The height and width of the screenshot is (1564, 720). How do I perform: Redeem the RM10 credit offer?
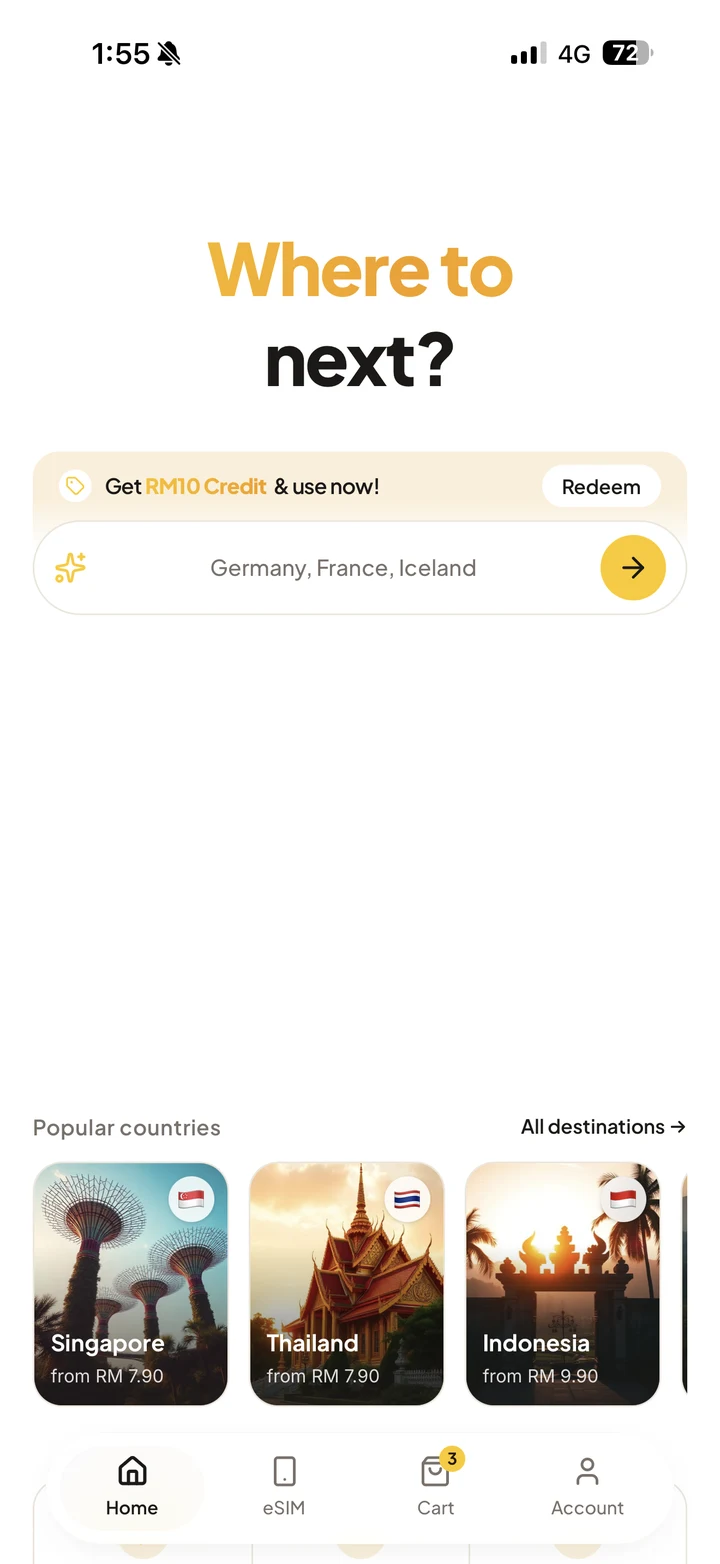point(601,487)
